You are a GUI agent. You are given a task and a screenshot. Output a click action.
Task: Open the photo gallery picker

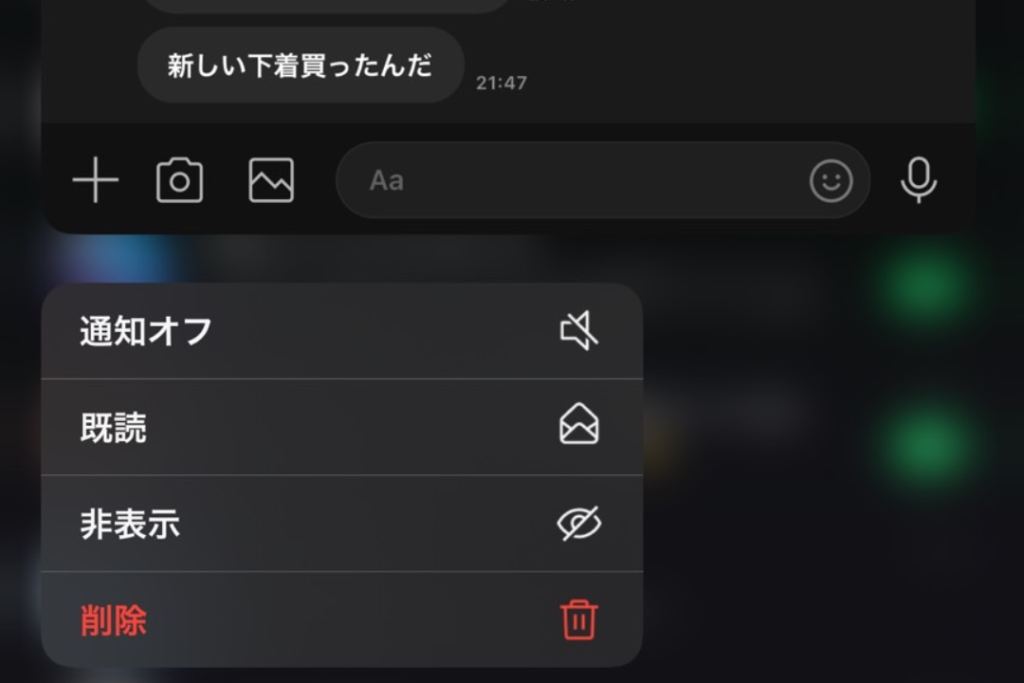click(x=271, y=181)
